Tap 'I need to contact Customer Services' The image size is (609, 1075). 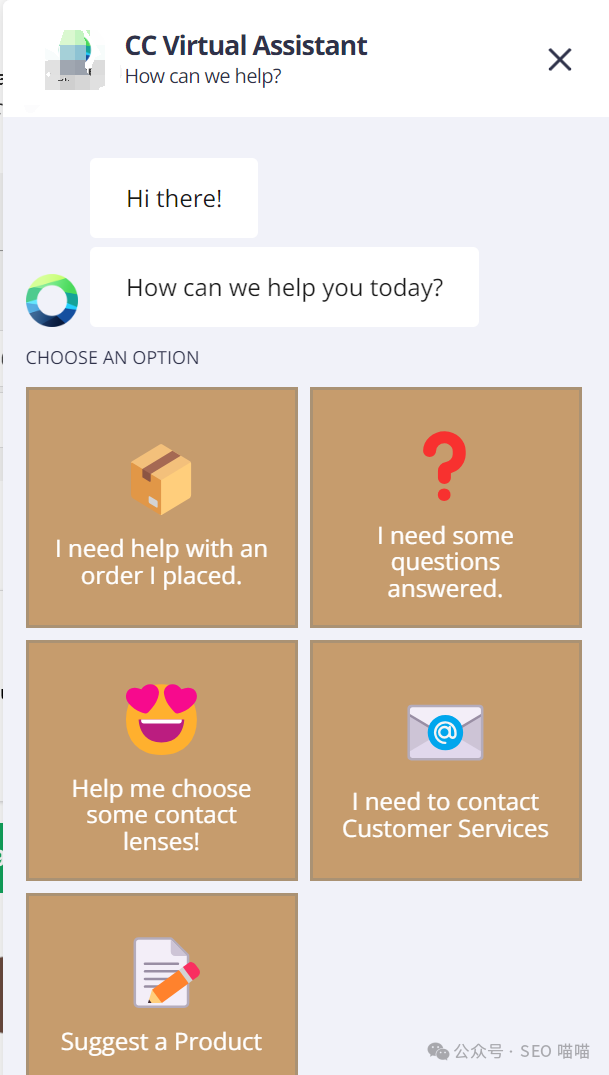click(446, 760)
